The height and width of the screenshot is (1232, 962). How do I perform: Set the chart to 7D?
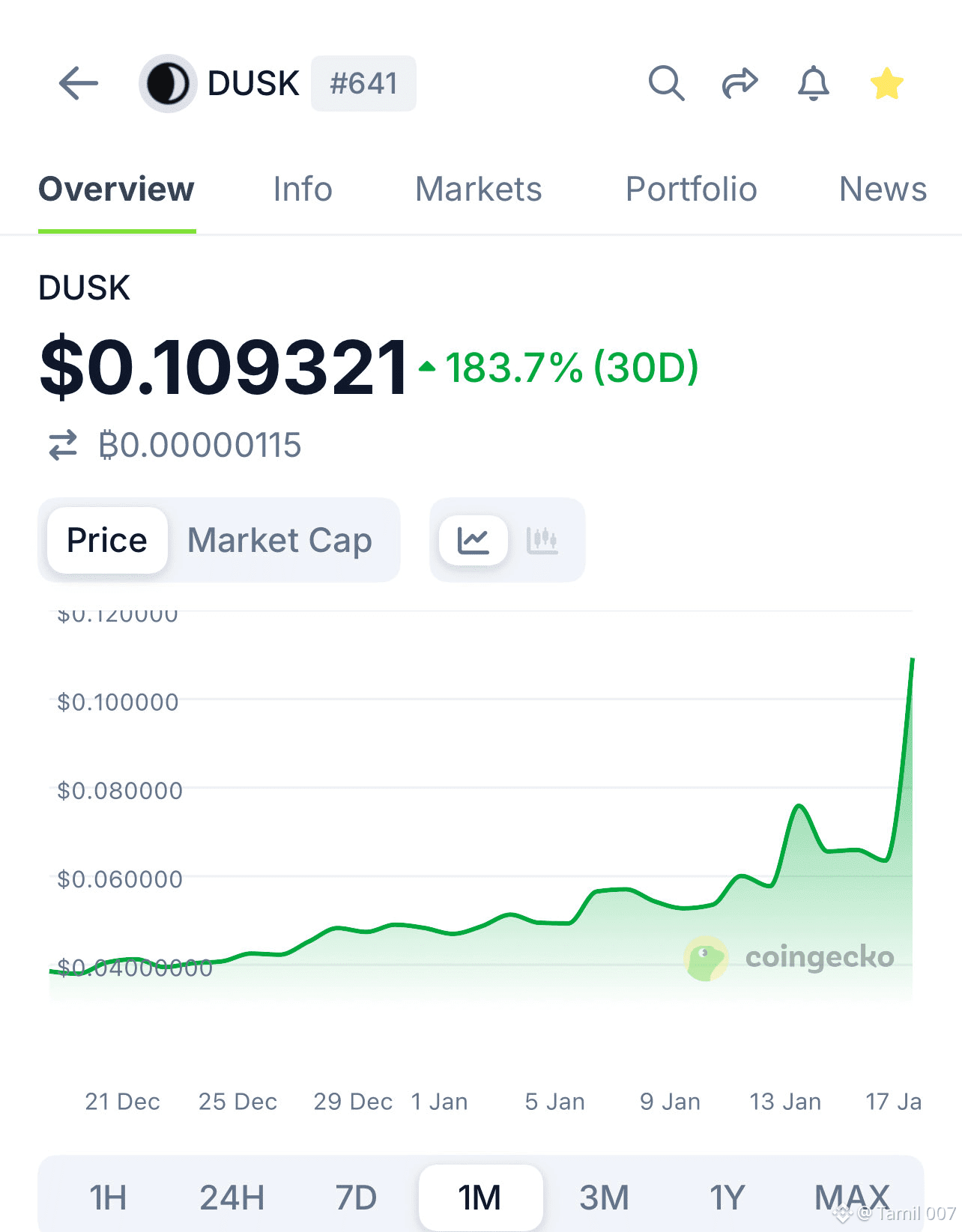(x=356, y=1198)
